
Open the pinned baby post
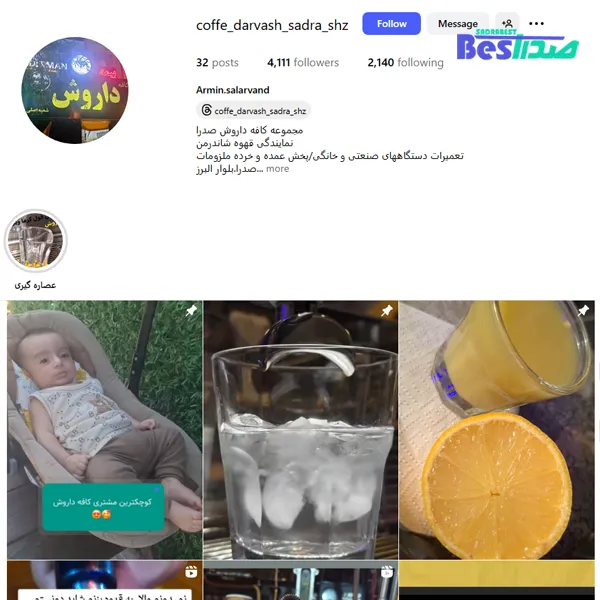point(103,429)
